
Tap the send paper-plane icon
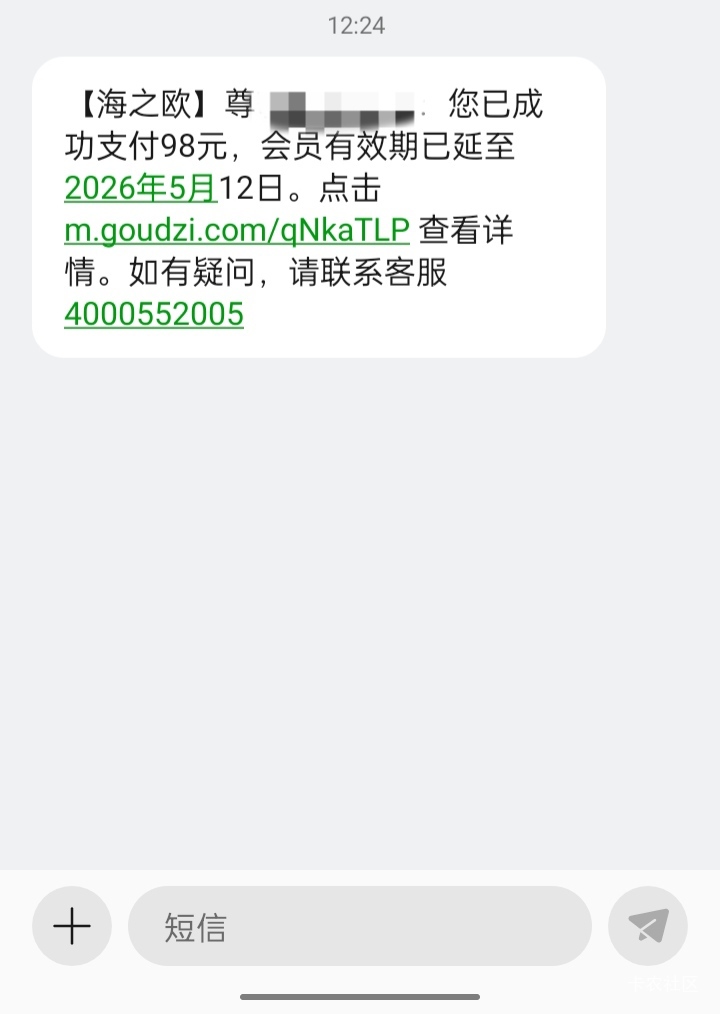coord(647,926)
